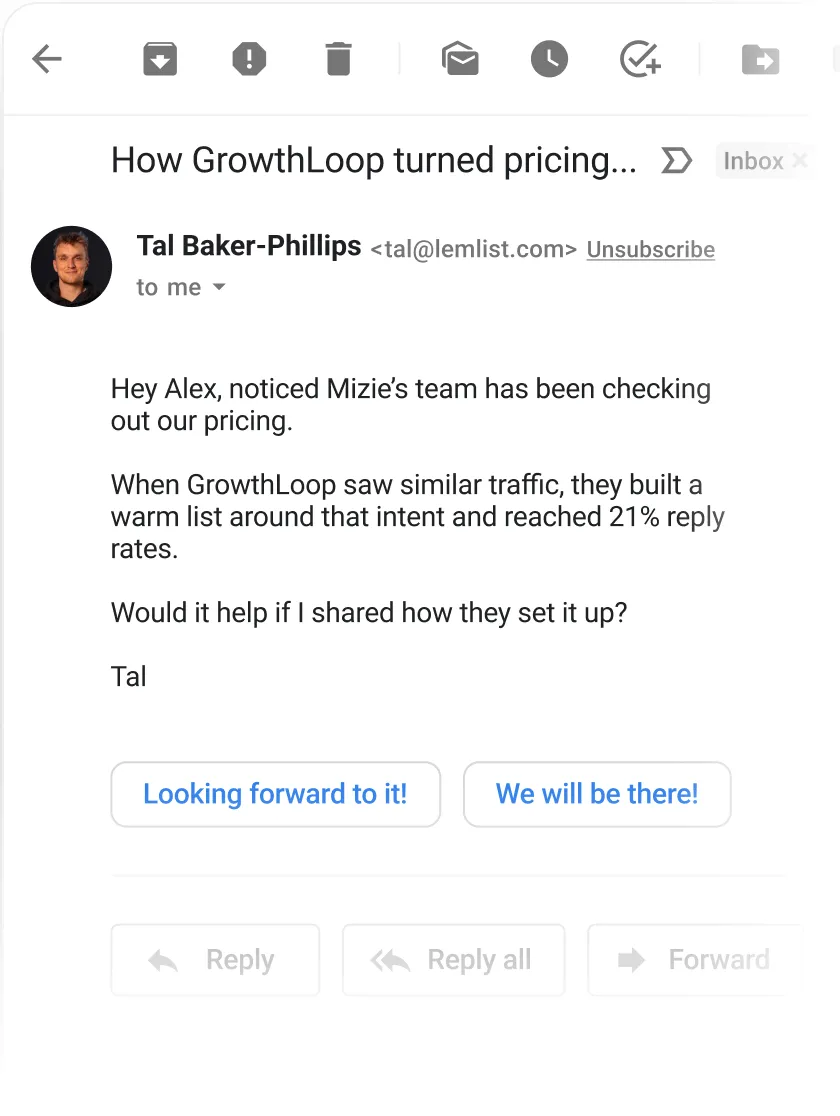The image size is (840, 1116).
Task: Tap the Unsubscribe link
Action: 650,250
